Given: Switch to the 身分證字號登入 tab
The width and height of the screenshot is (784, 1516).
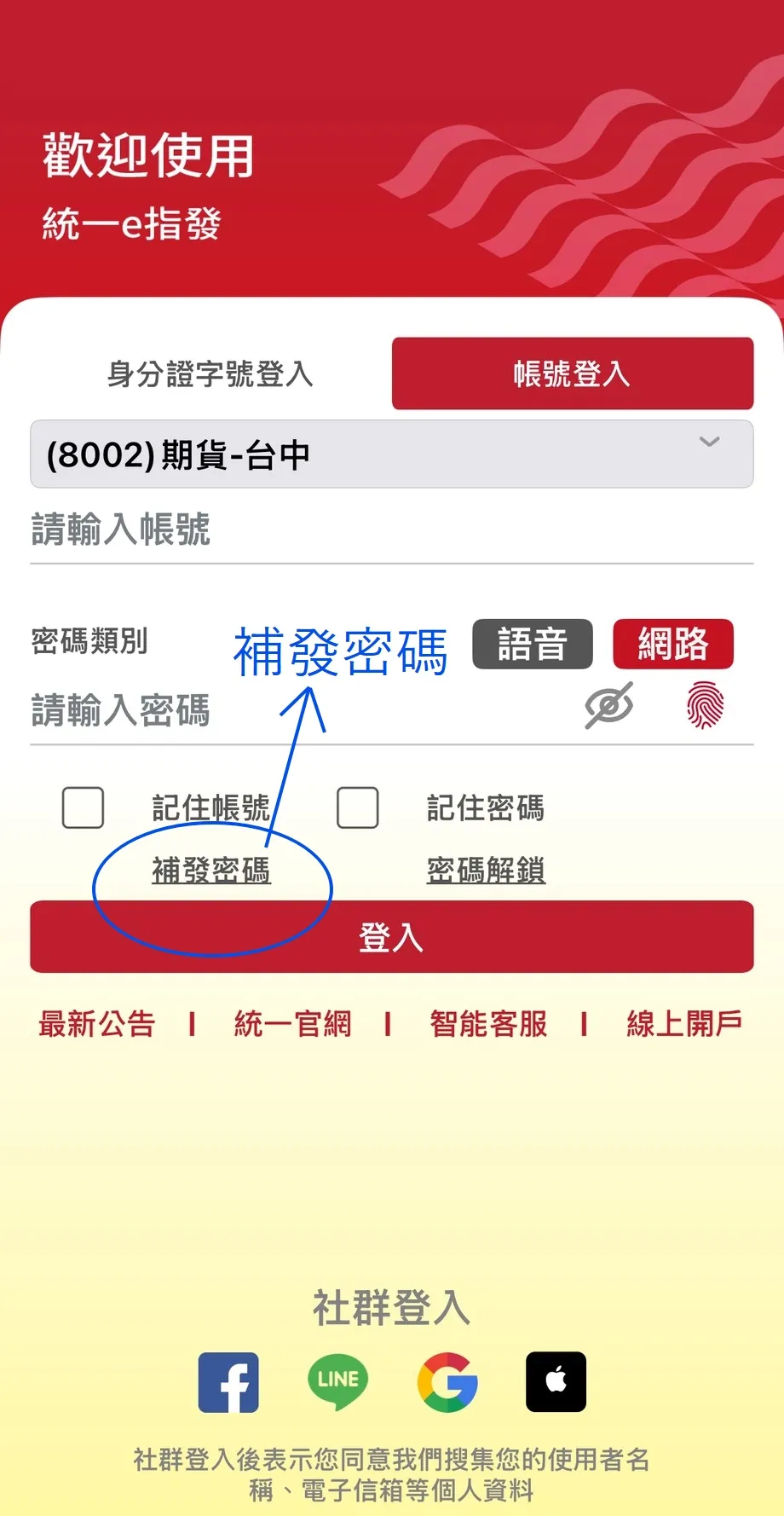Looking at the screenshot, I should [210, 373].
